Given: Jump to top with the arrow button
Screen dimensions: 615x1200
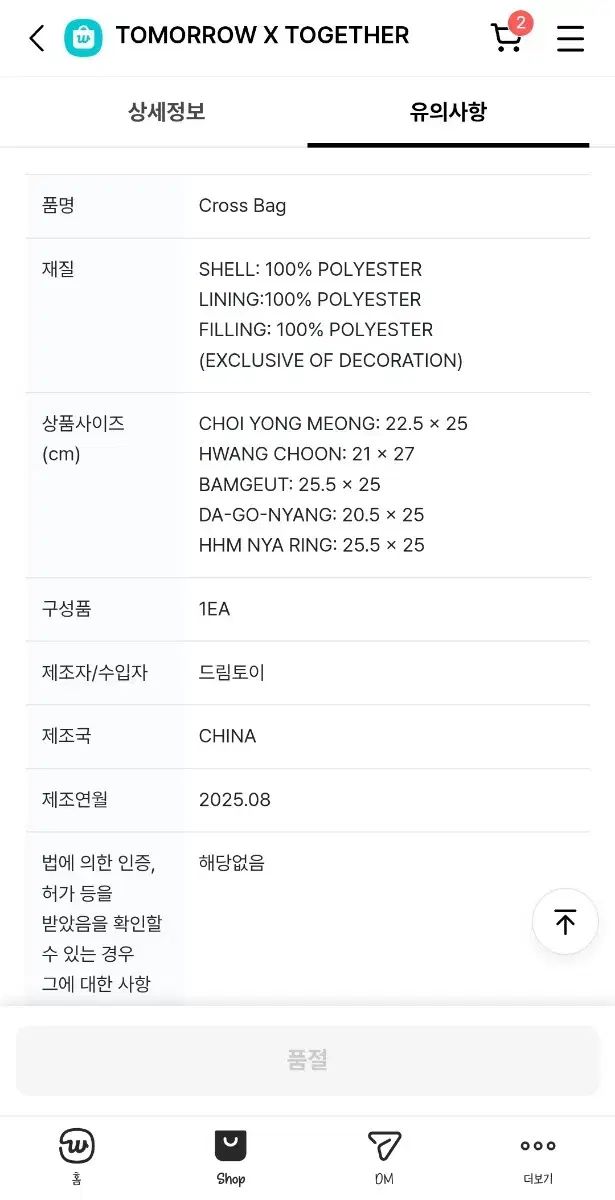Looking at the screenshot, I should point(565,922).
